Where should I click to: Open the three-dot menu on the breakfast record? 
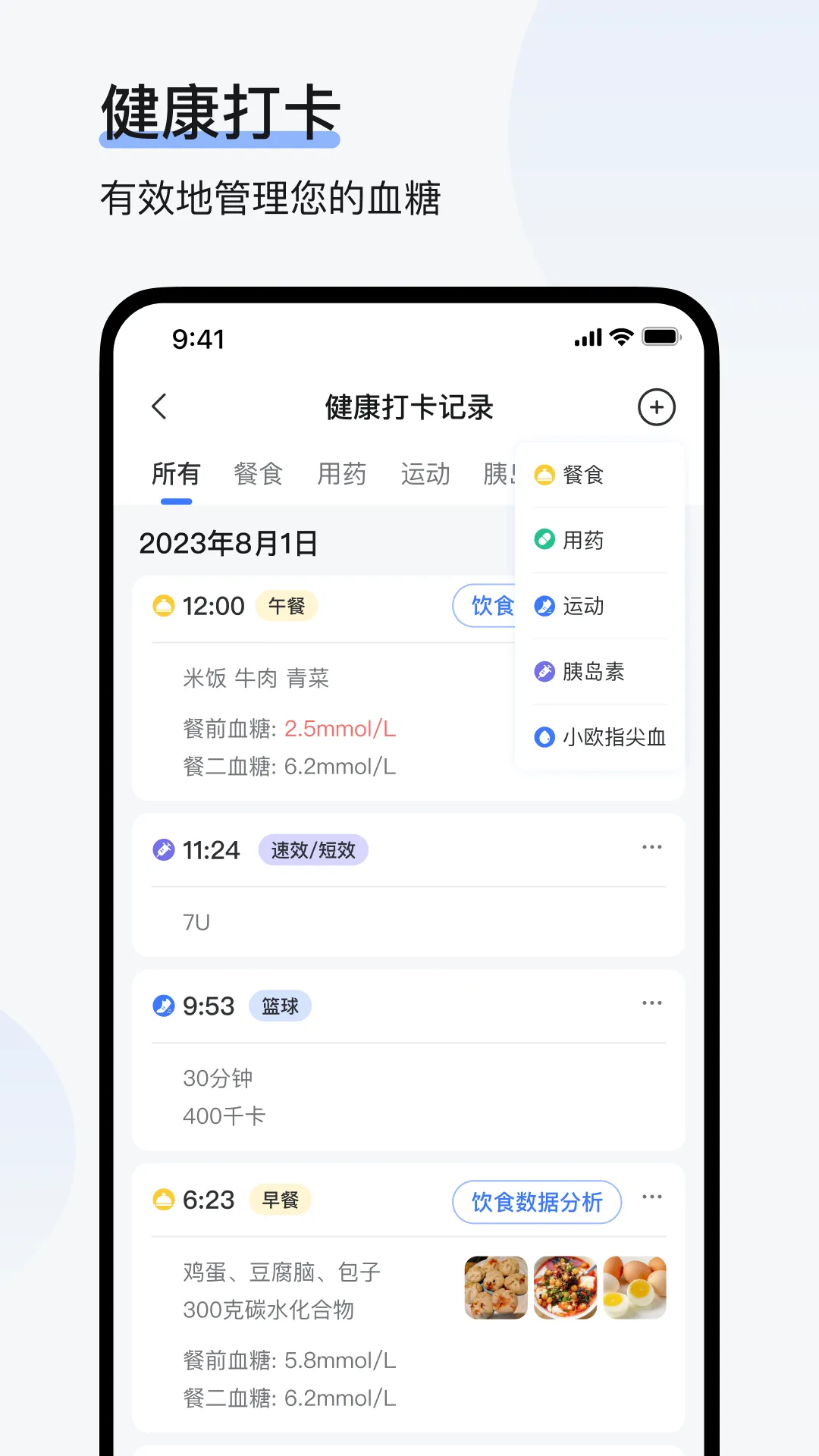pyautogui.click(x=652, y=1197)
